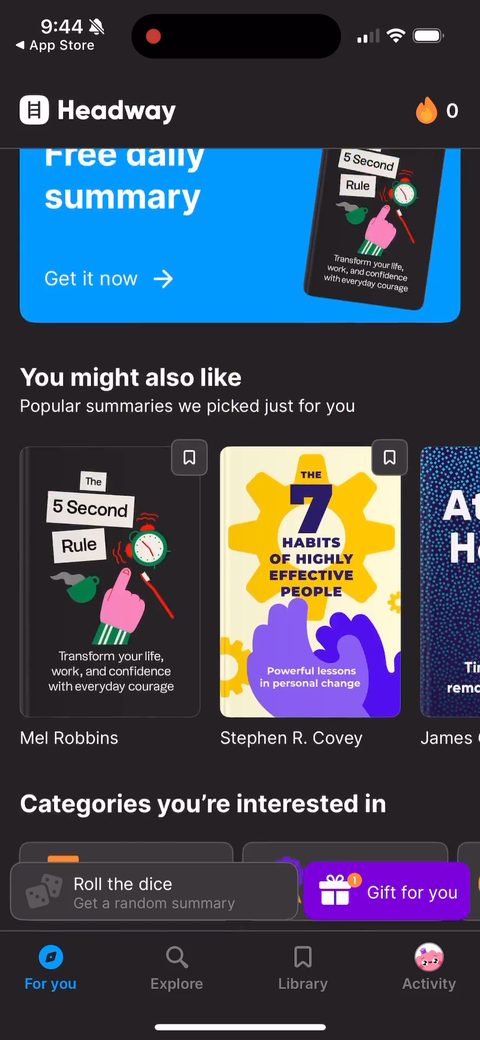Screen dimensions: 480x1040
Task: Return to App Store via back link
Action: click(55, 46)
